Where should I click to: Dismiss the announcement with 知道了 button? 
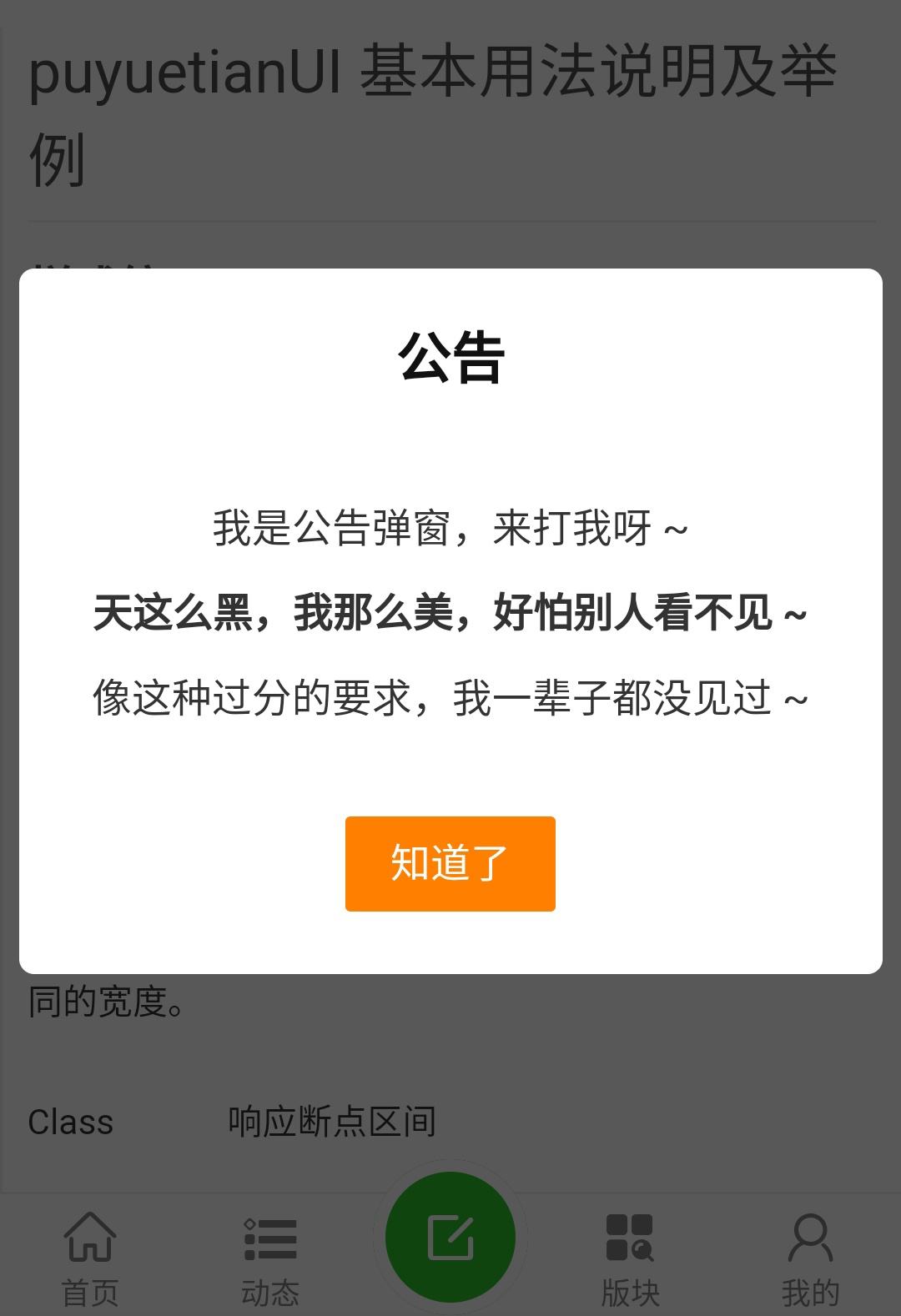coord(450,863)
